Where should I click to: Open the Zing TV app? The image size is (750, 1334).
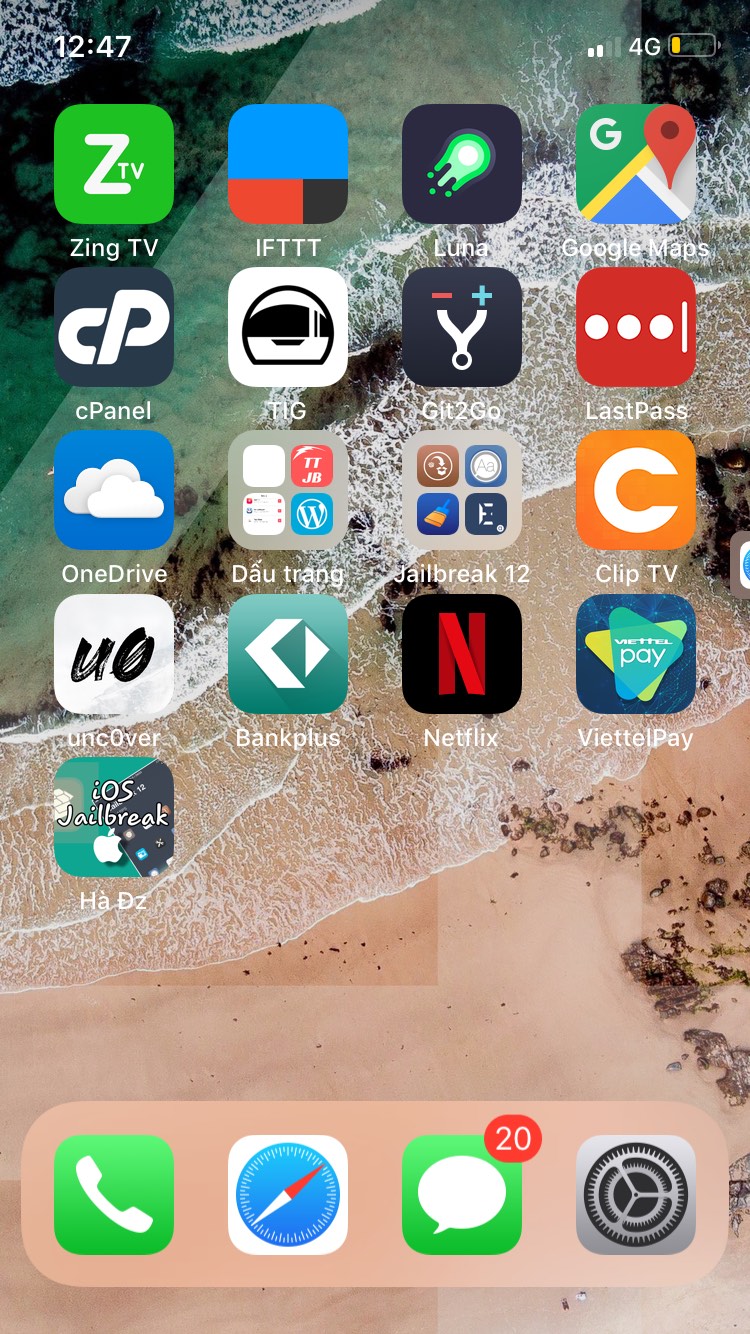[113, 164]
